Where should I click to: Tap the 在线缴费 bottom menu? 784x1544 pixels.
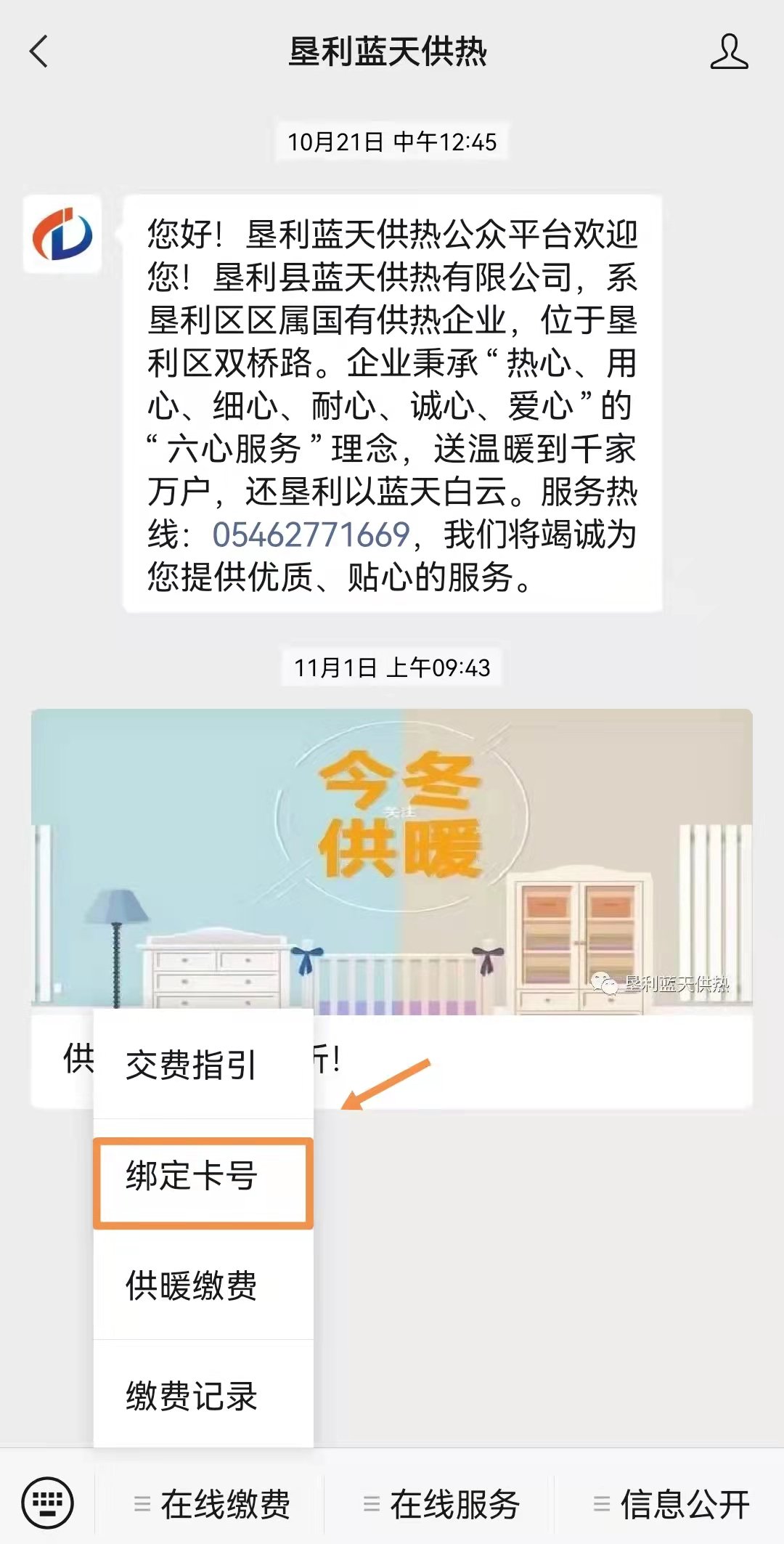(x=212, y=1504)
